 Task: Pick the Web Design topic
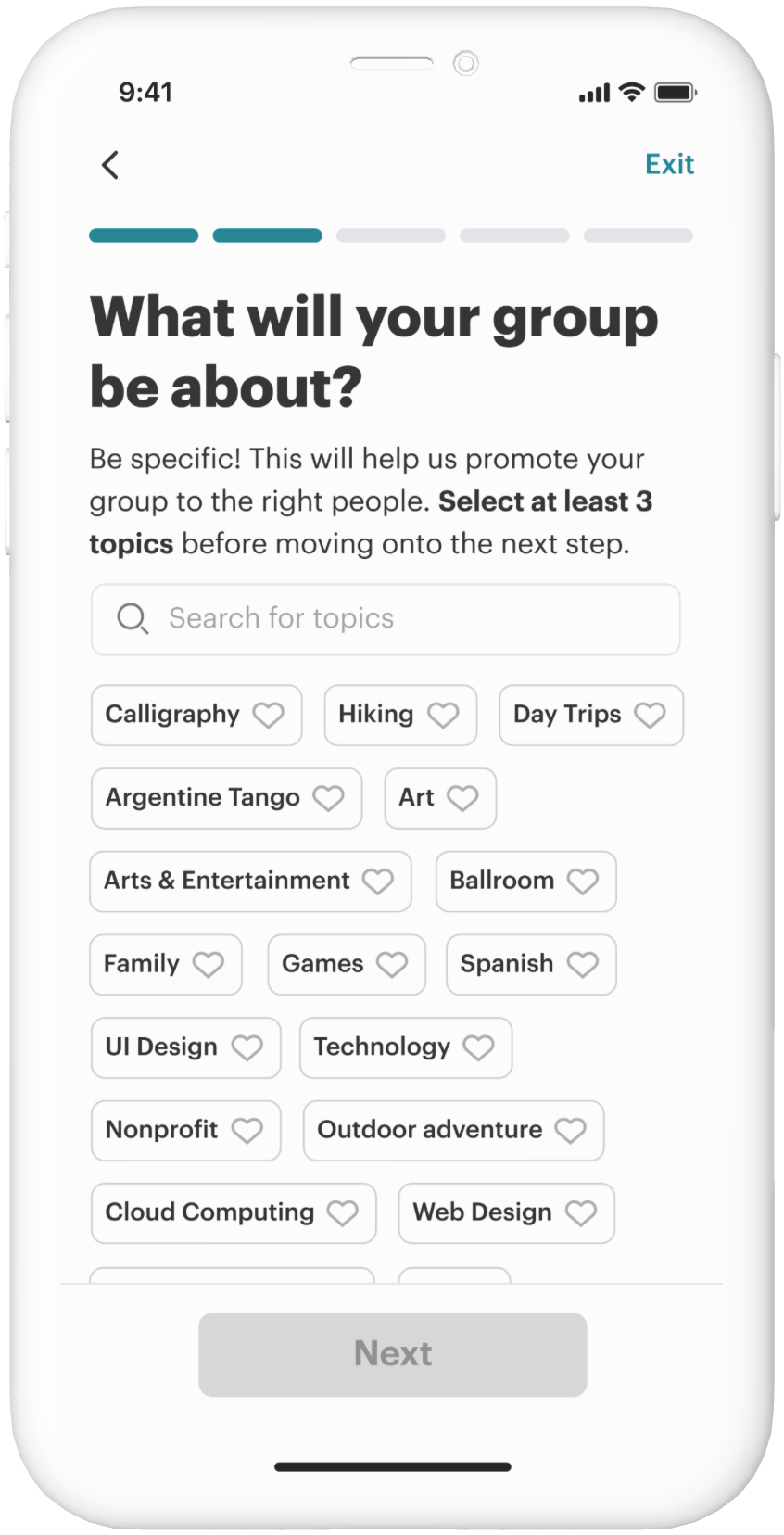pos(506,1213)
